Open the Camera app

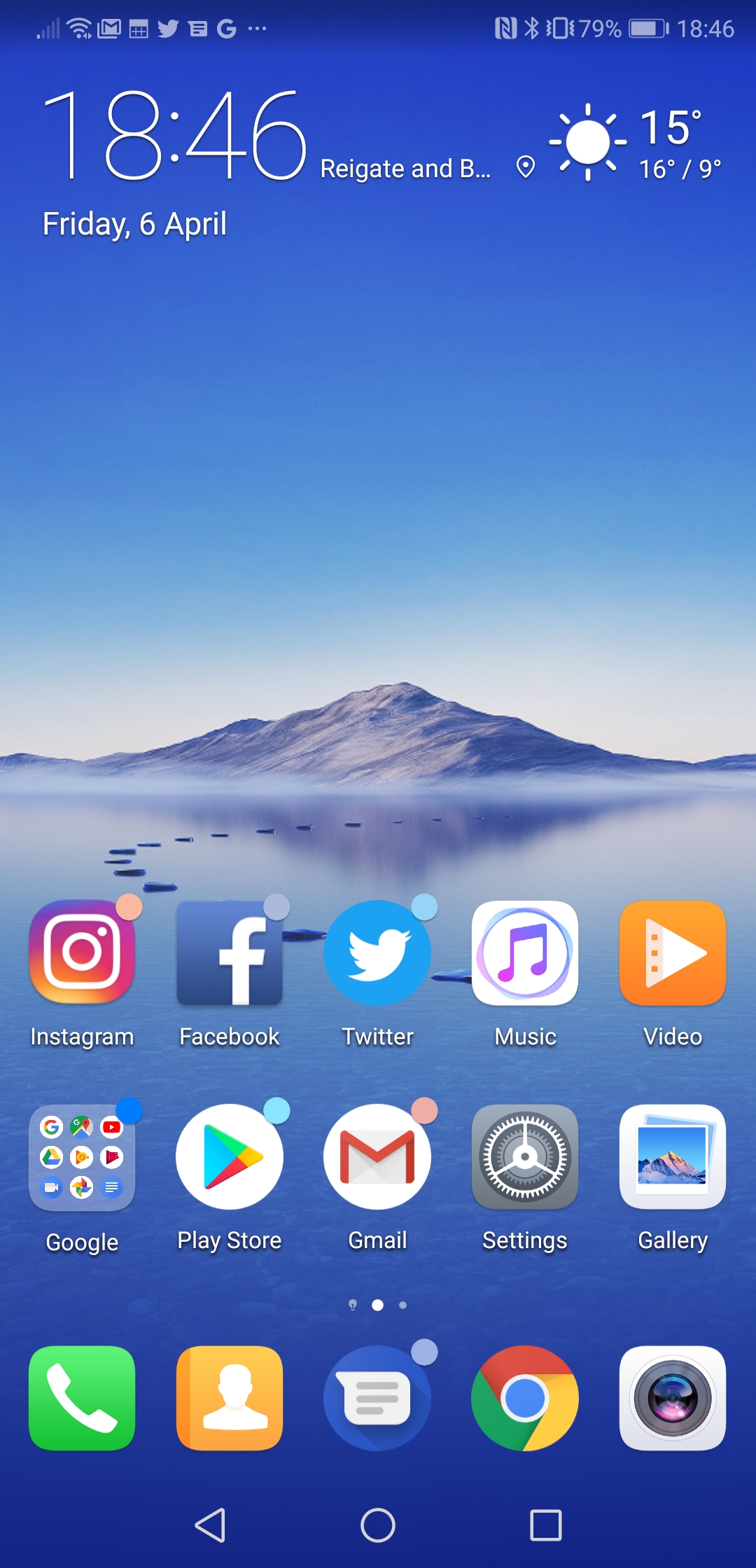tap(673, 1398)
